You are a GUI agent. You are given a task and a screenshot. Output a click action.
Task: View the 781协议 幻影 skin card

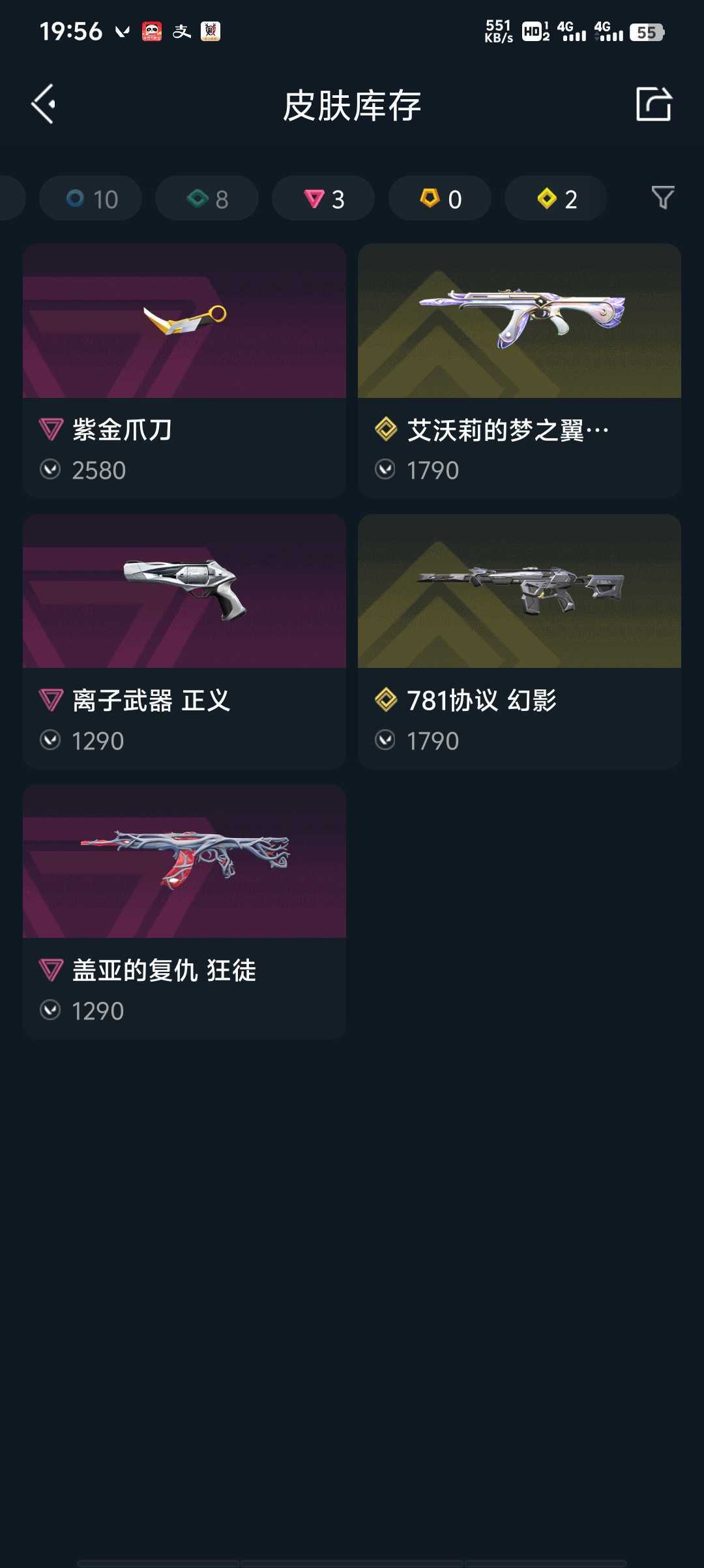coord(520,641)
